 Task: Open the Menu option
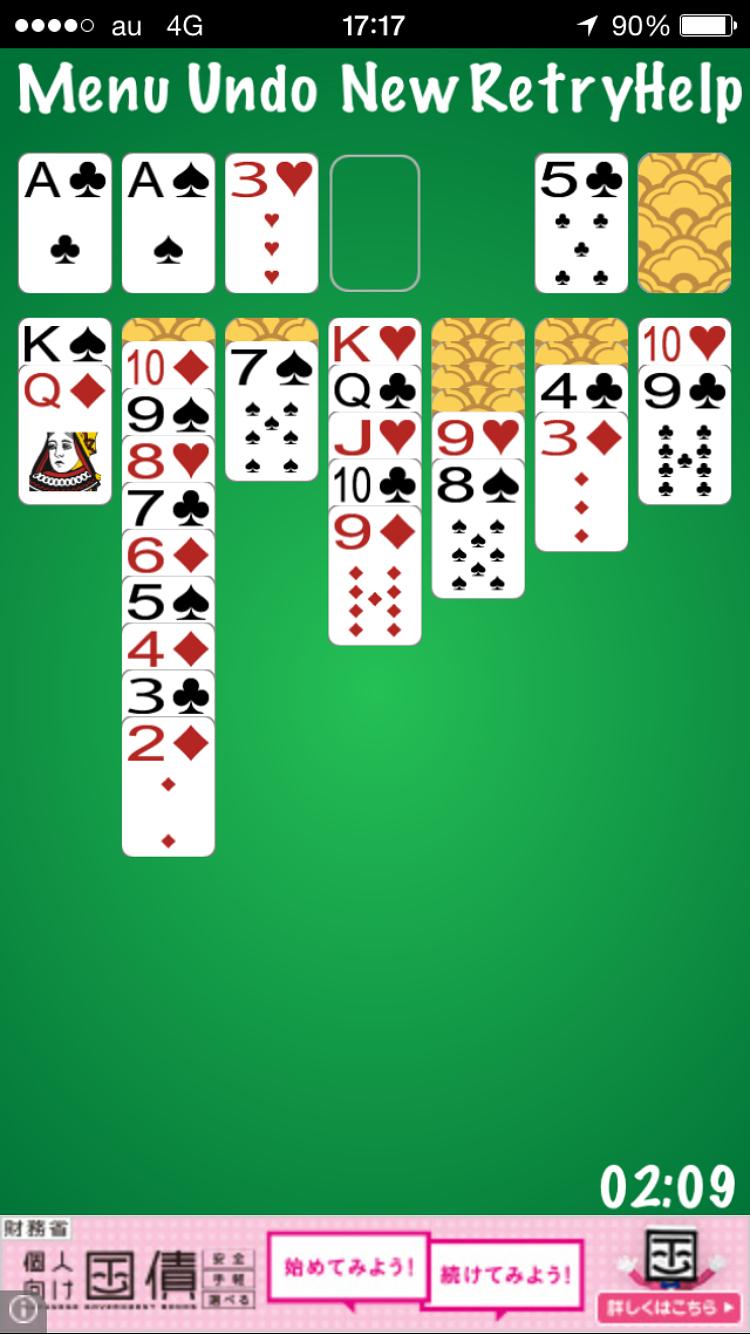click(x=97, y=92)
